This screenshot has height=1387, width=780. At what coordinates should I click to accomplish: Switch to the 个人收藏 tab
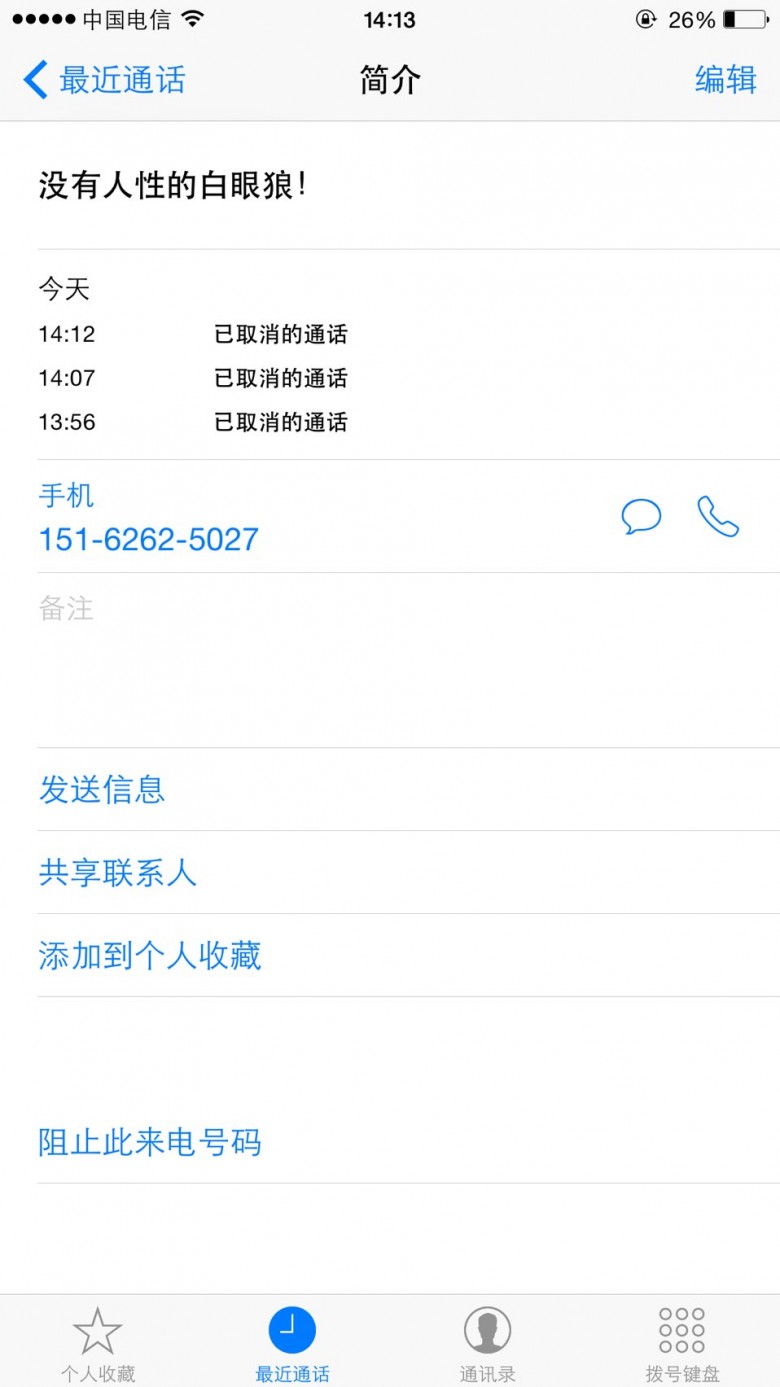point(97,1343)
